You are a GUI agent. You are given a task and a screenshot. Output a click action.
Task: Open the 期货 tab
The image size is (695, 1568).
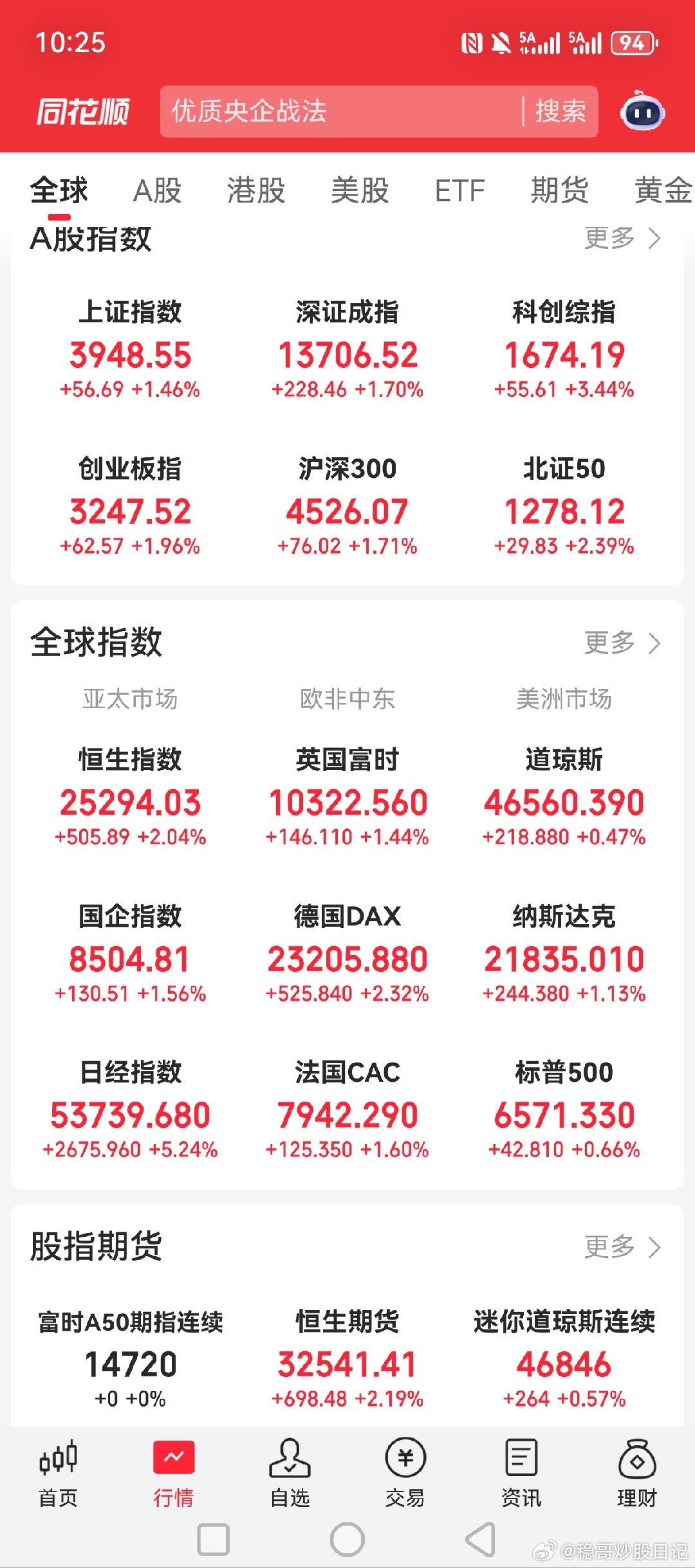[561, 191]
